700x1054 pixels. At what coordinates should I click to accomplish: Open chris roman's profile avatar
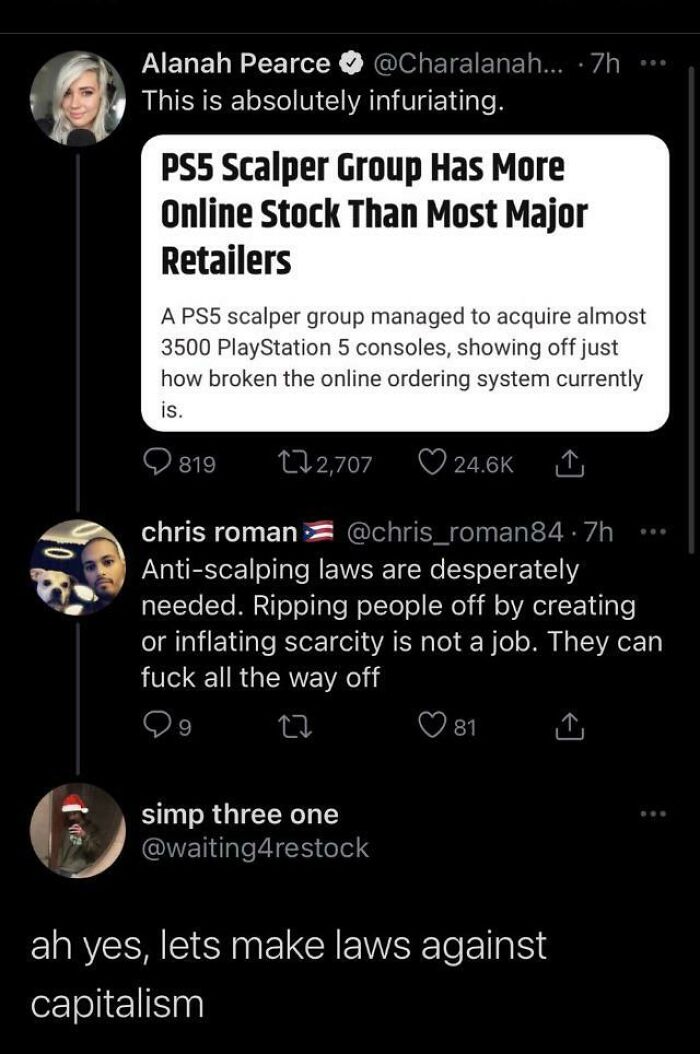(78, 568)
